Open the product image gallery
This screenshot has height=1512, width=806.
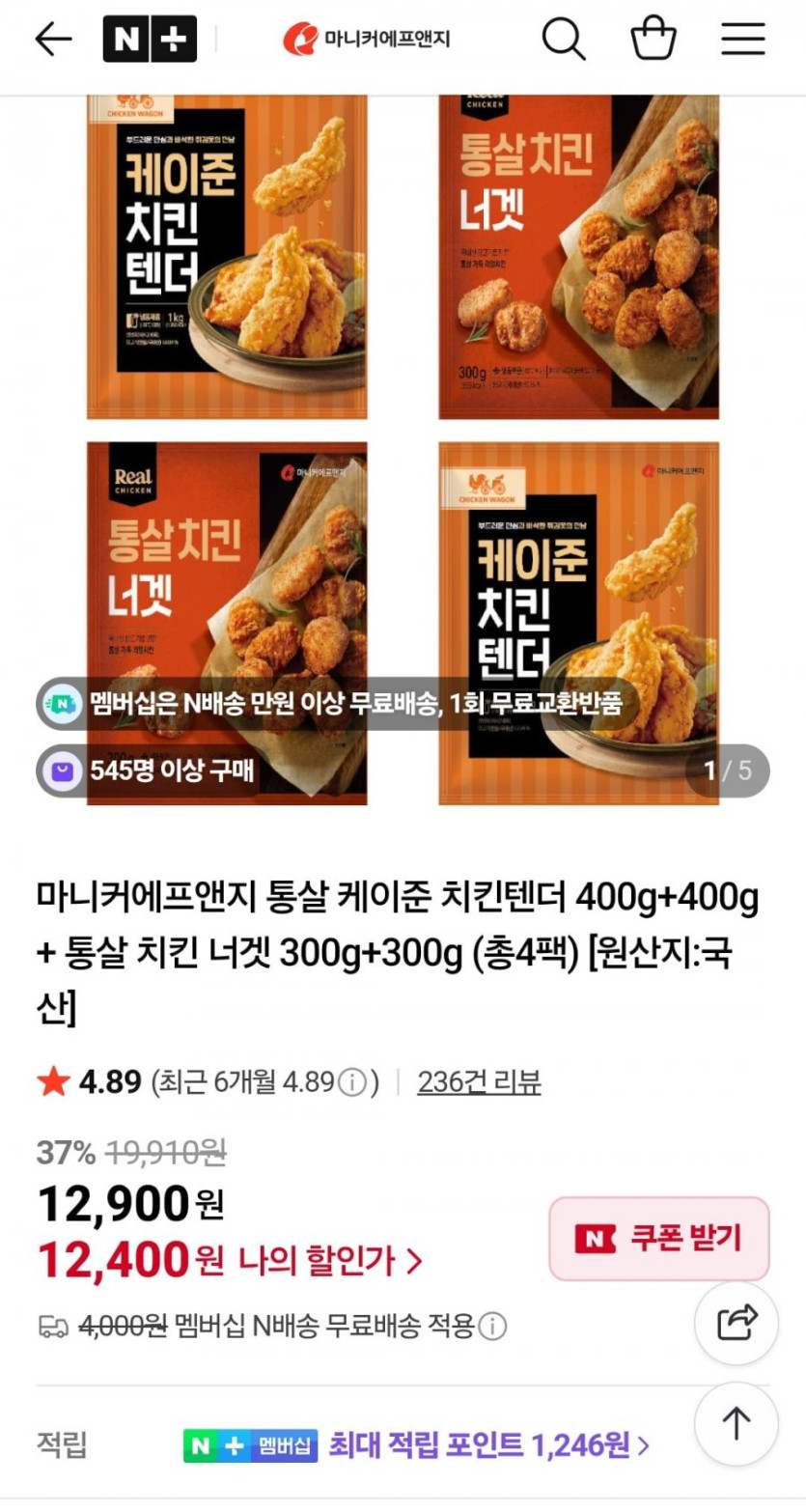coord(403,449)
